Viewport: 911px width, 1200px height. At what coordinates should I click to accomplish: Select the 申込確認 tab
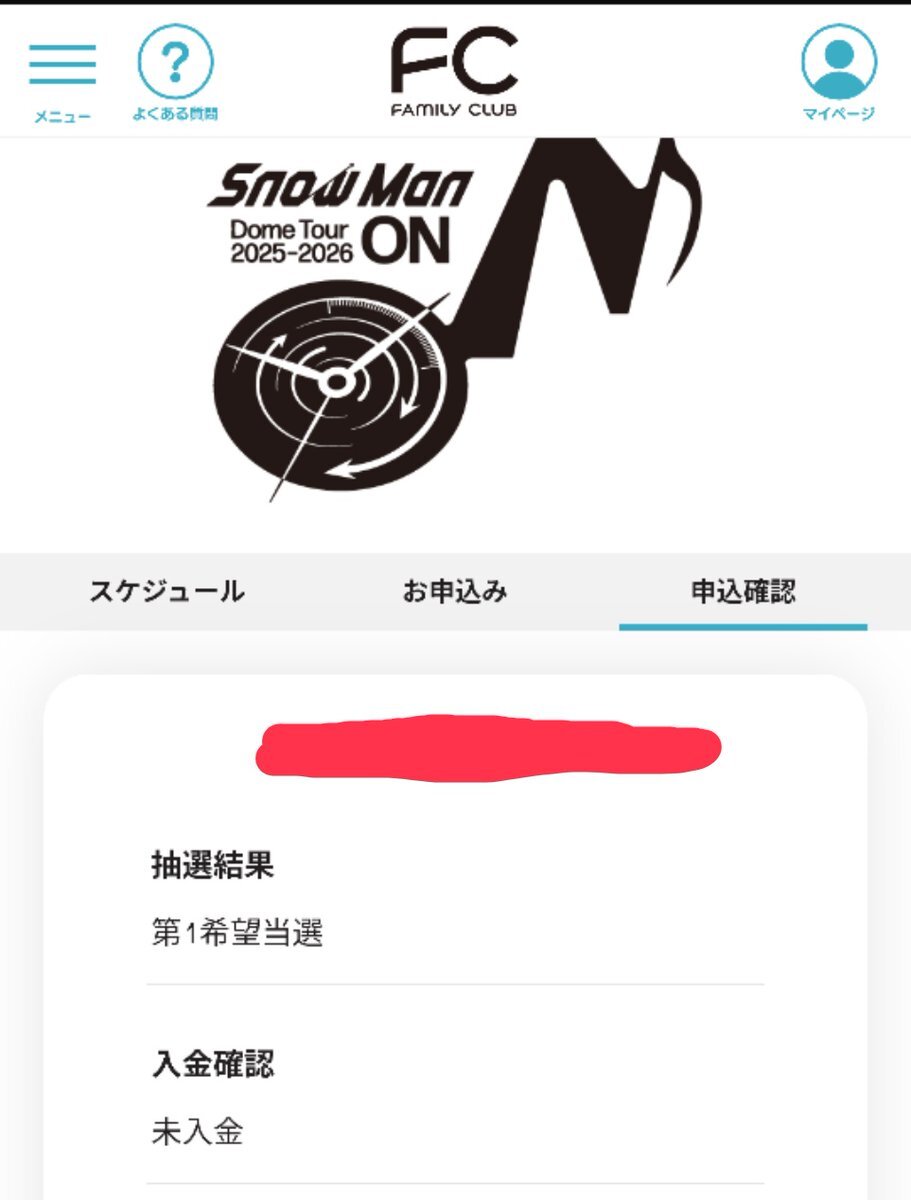[x=743, y=591]
